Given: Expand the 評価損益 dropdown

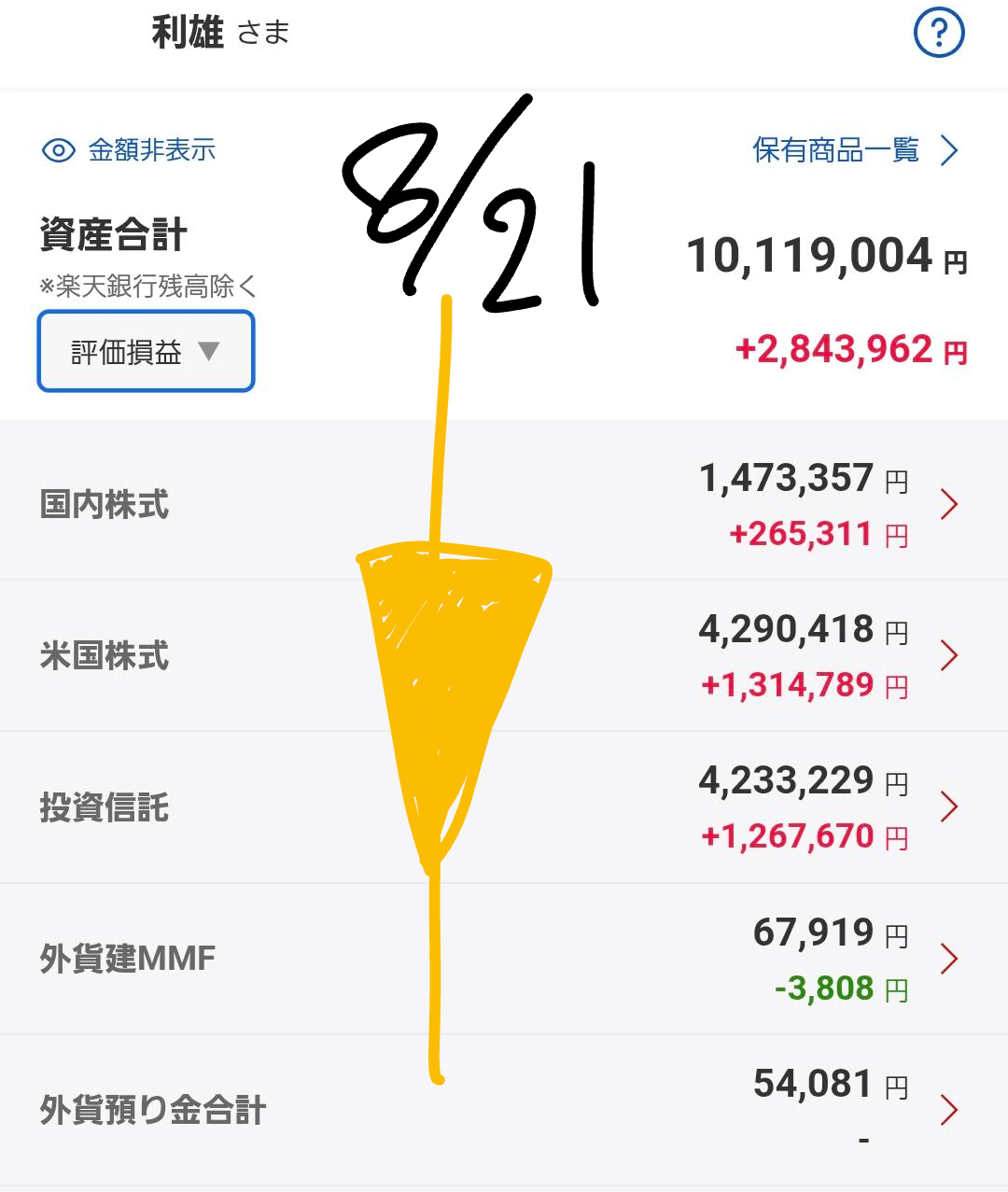Looking at the screenshot, I should pos(146,352).
